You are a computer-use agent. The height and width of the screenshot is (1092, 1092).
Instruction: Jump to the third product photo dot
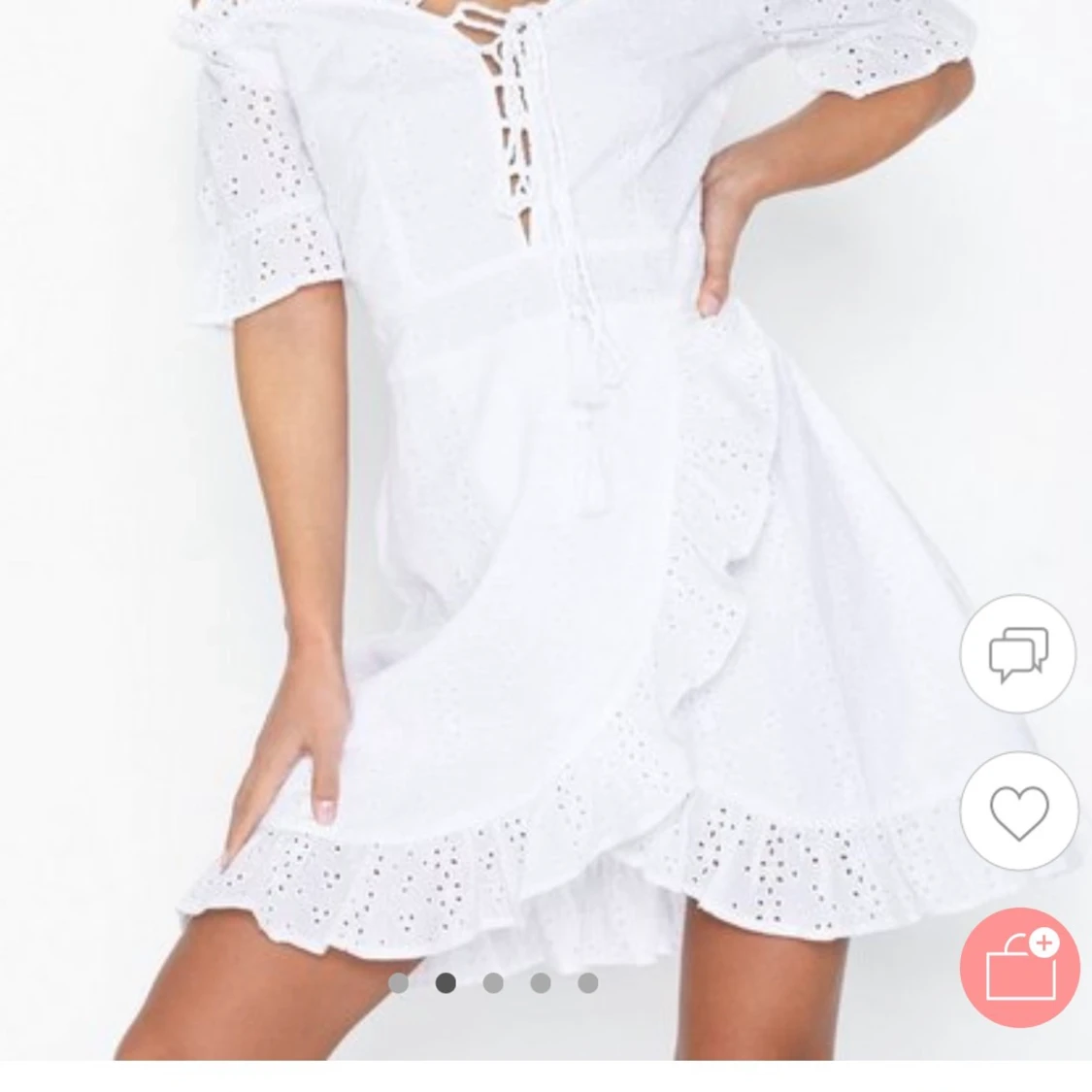pos(493,982)
